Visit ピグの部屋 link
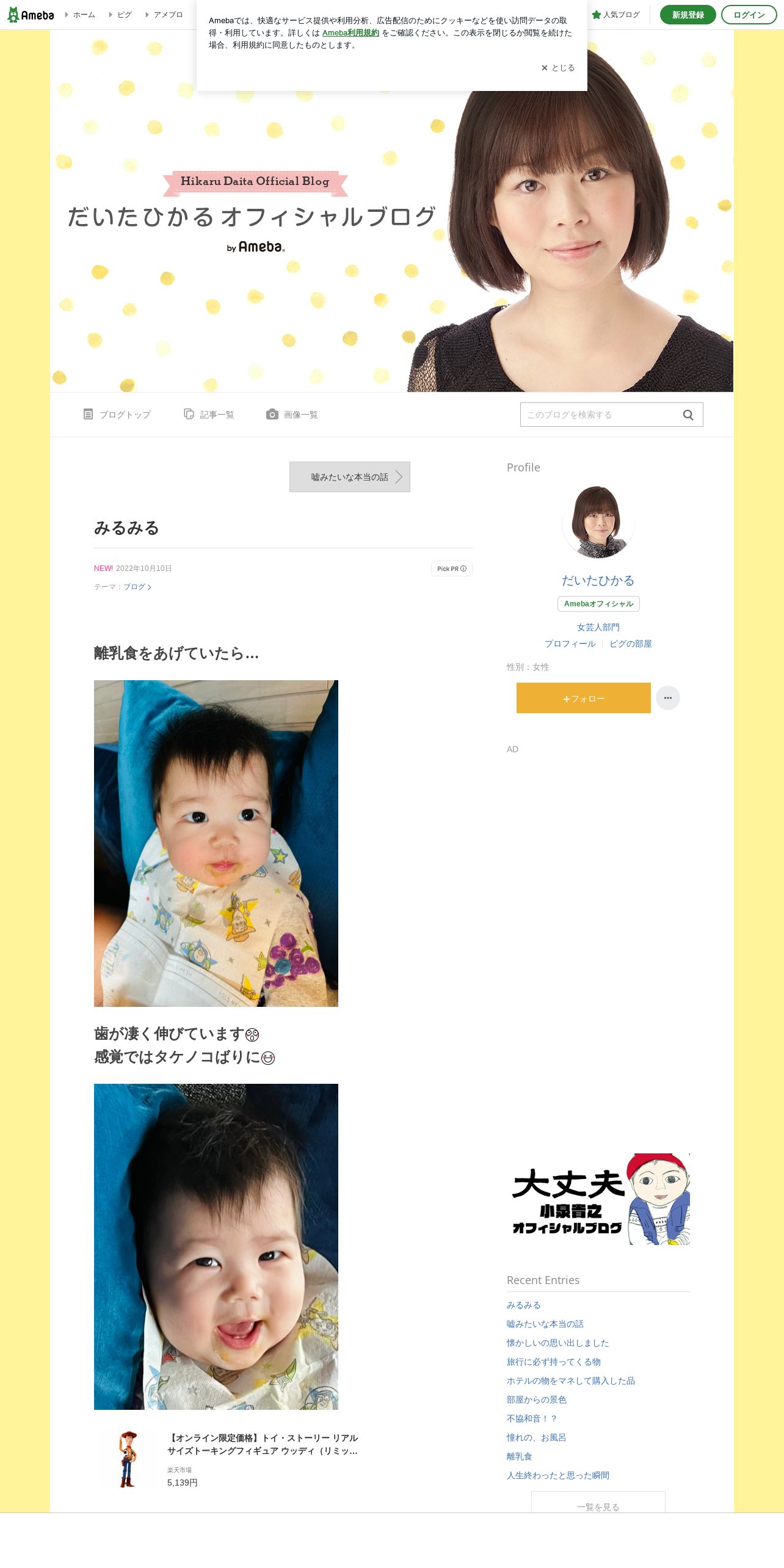The image size is (784, 1568). [x=631, y=644]
